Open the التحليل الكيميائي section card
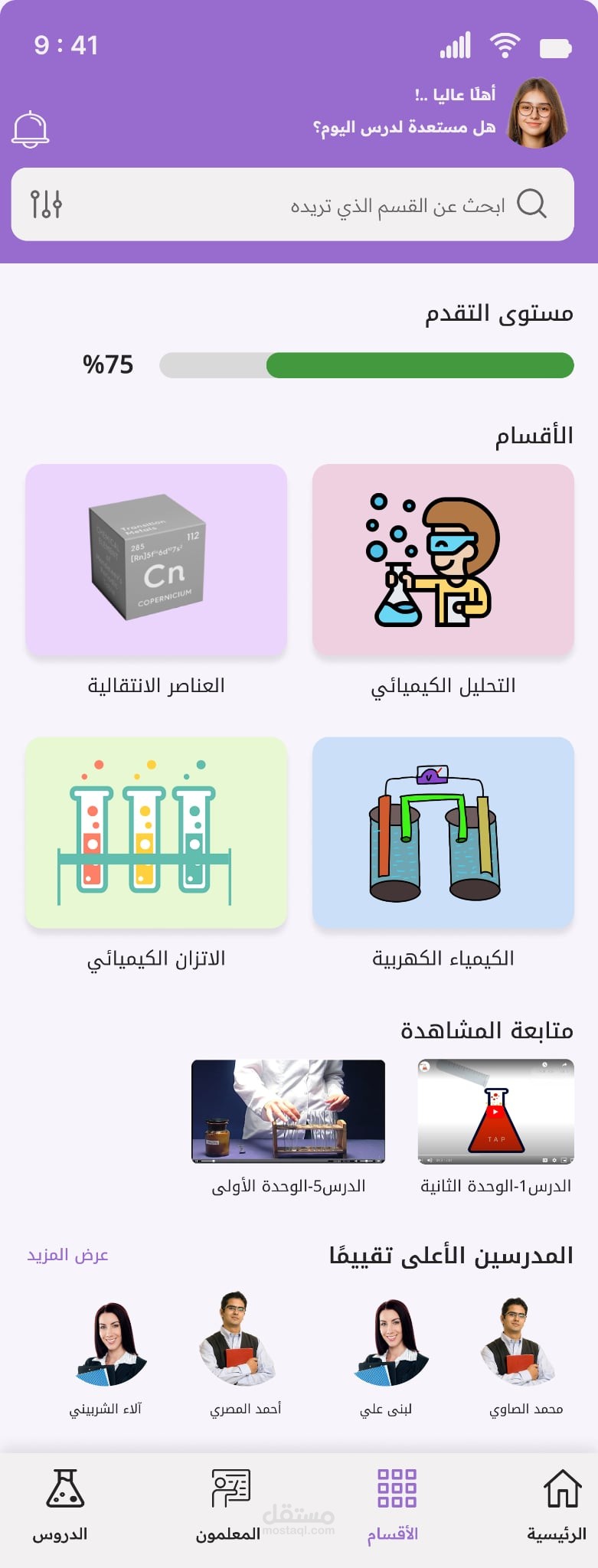 [443, 560]
